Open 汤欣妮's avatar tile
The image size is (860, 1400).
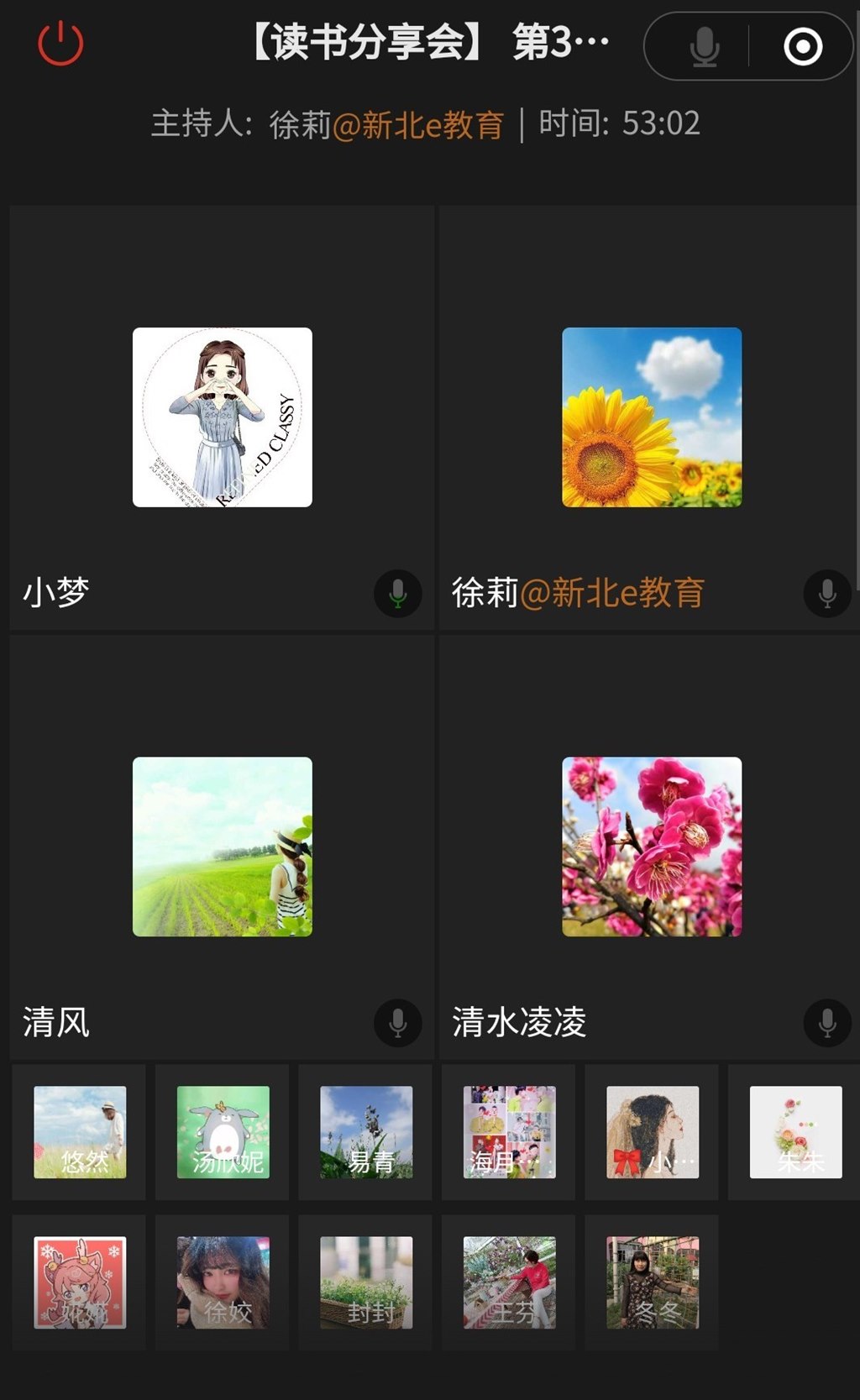coord(223,1132)
